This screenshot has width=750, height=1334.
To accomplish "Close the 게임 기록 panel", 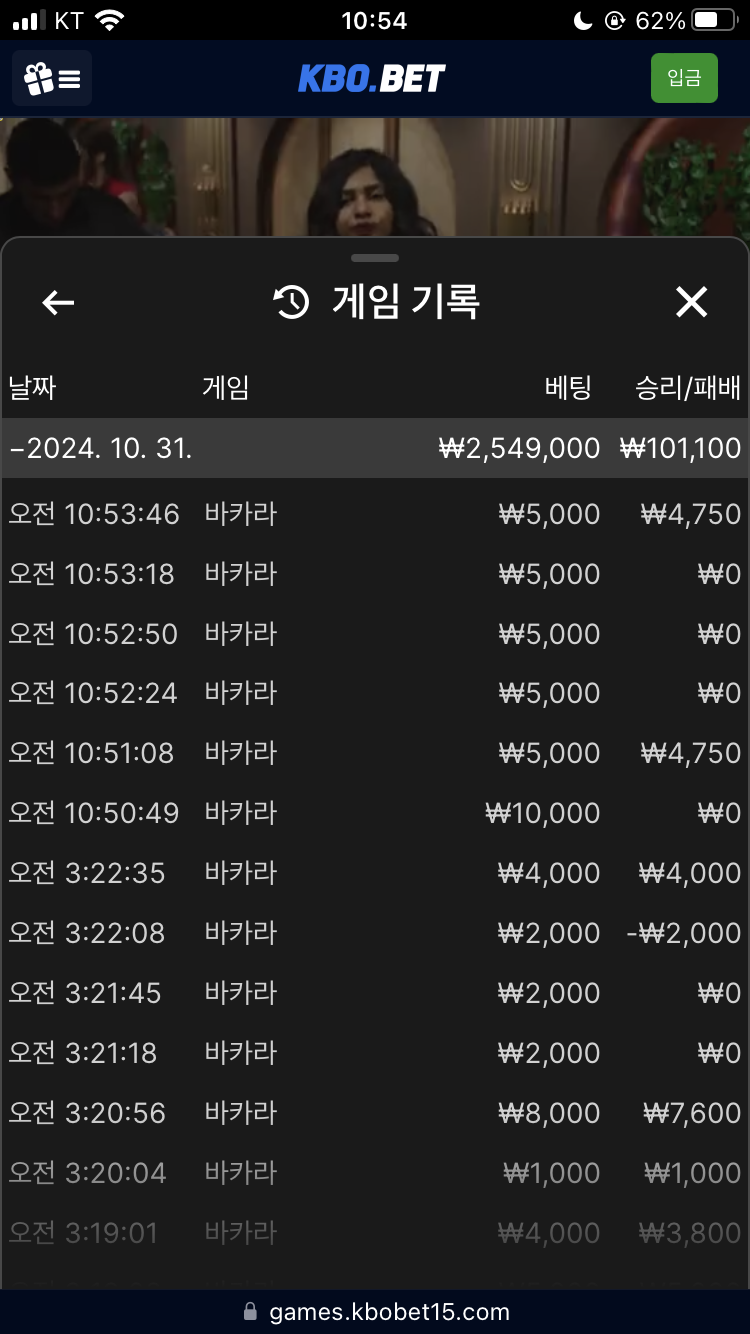I will click(x=692, y=302).
